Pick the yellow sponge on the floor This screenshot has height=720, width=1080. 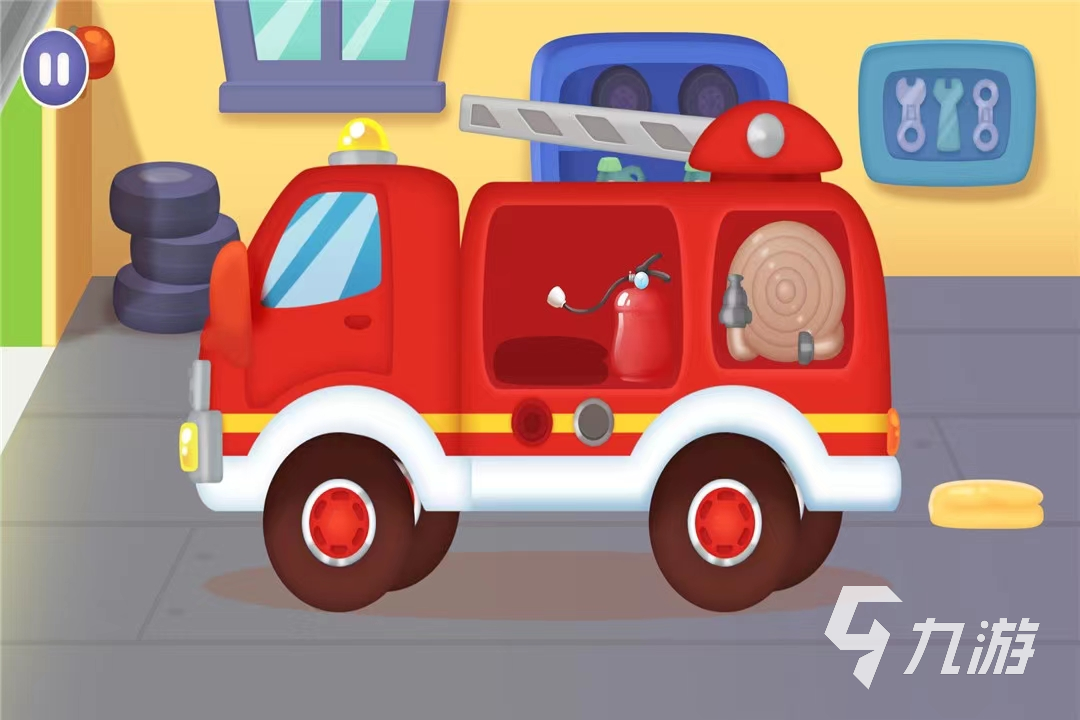point(985,503)
